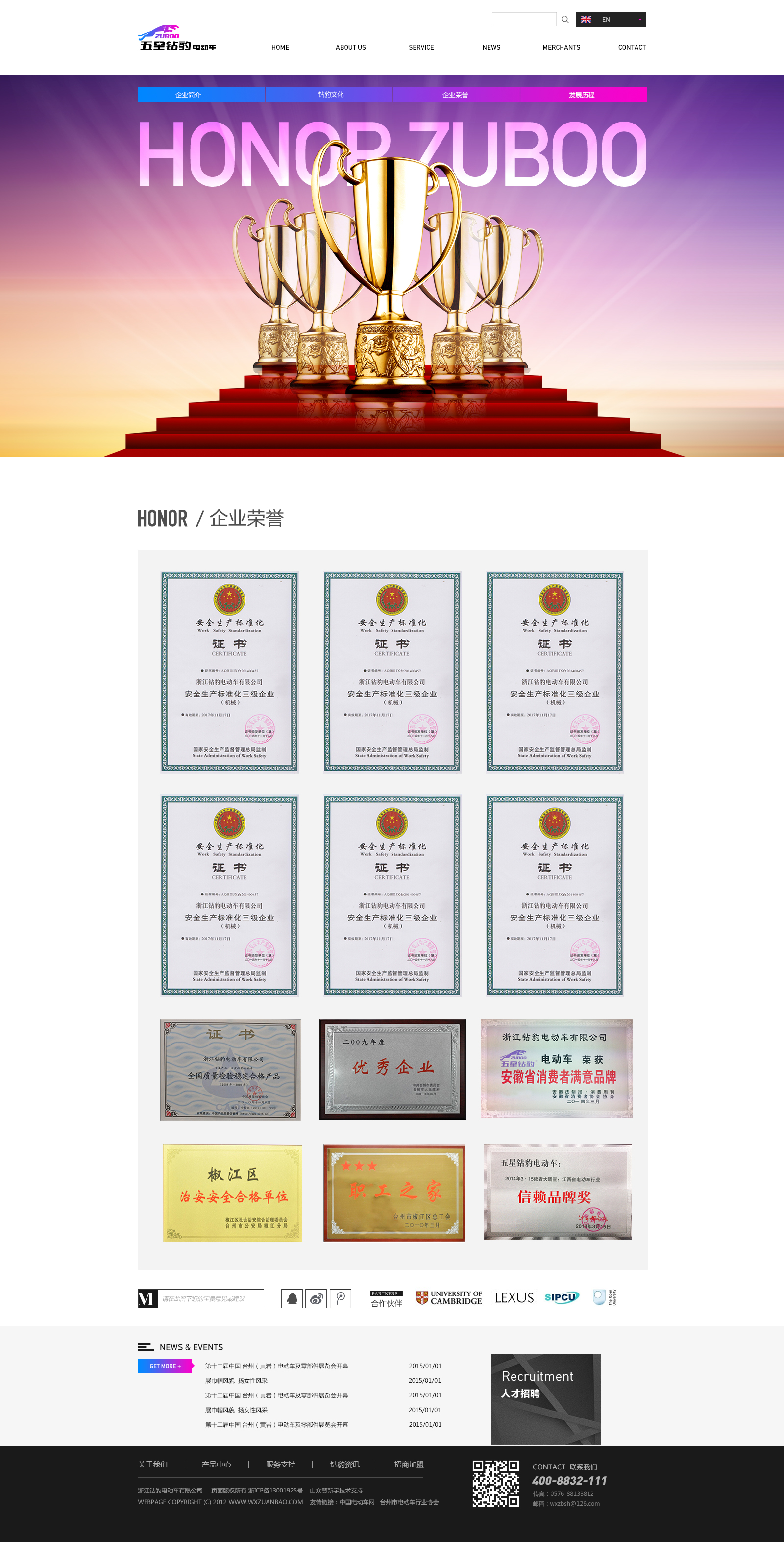Open the 招商加盟 footer link
784x1542 pixels.
click(x=409, y=1464)
